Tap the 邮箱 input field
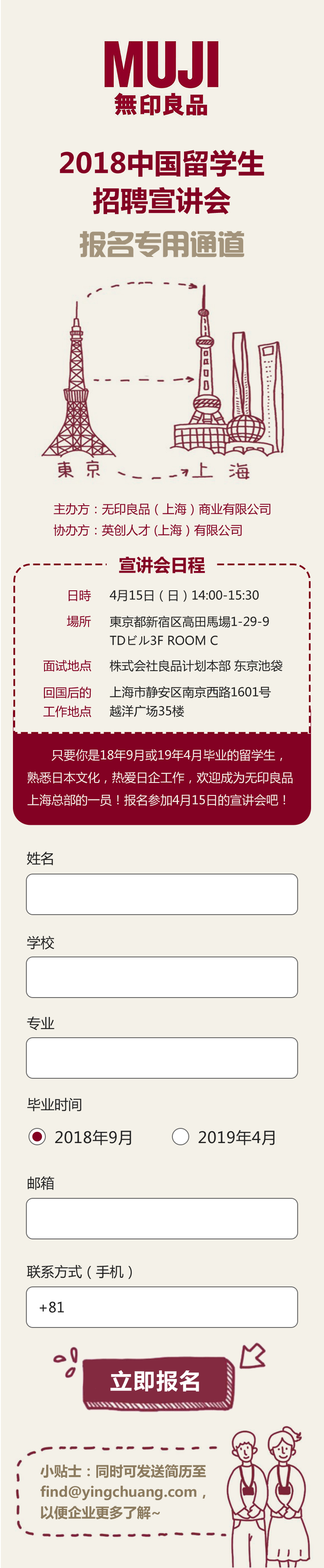The width and height of the screenshot is (324, 1568). click(x=162, y=1218)
